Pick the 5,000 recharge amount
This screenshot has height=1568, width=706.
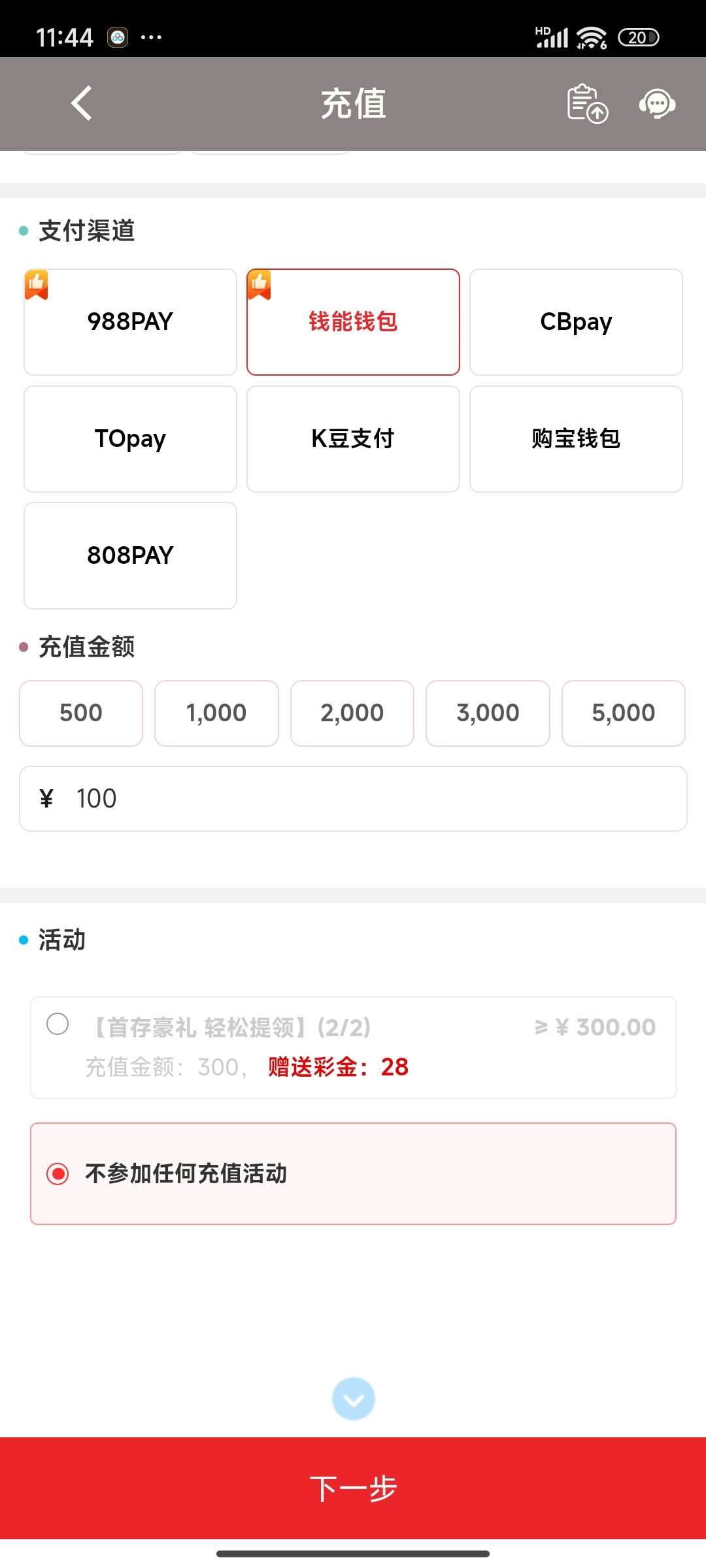coord(623,713)
